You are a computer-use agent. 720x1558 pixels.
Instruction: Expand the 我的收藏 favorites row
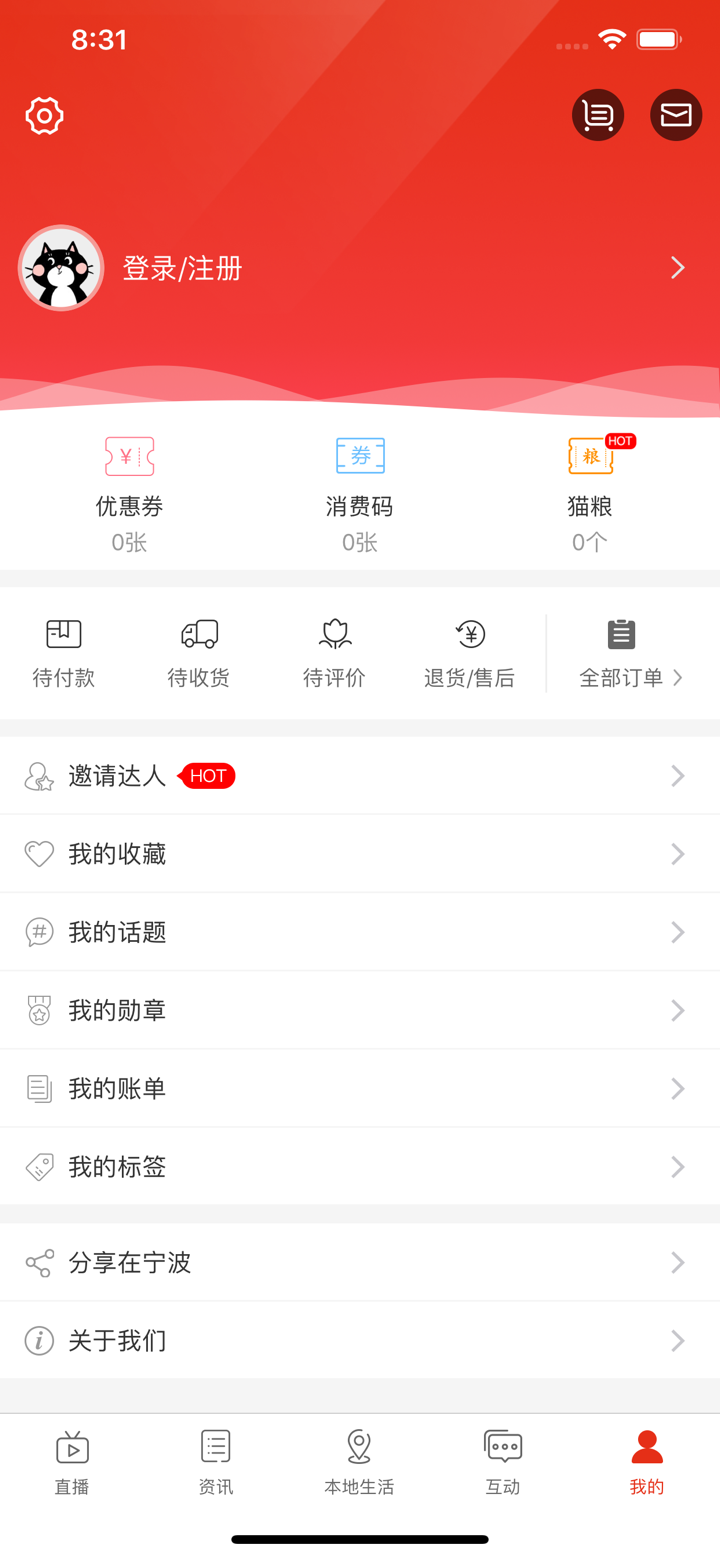coord(678,853)
